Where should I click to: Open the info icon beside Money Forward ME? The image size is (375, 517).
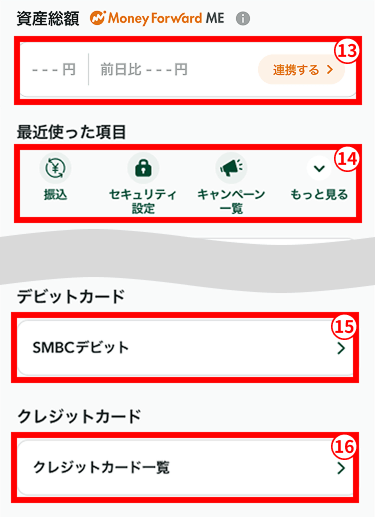click(x=243, y=18)
